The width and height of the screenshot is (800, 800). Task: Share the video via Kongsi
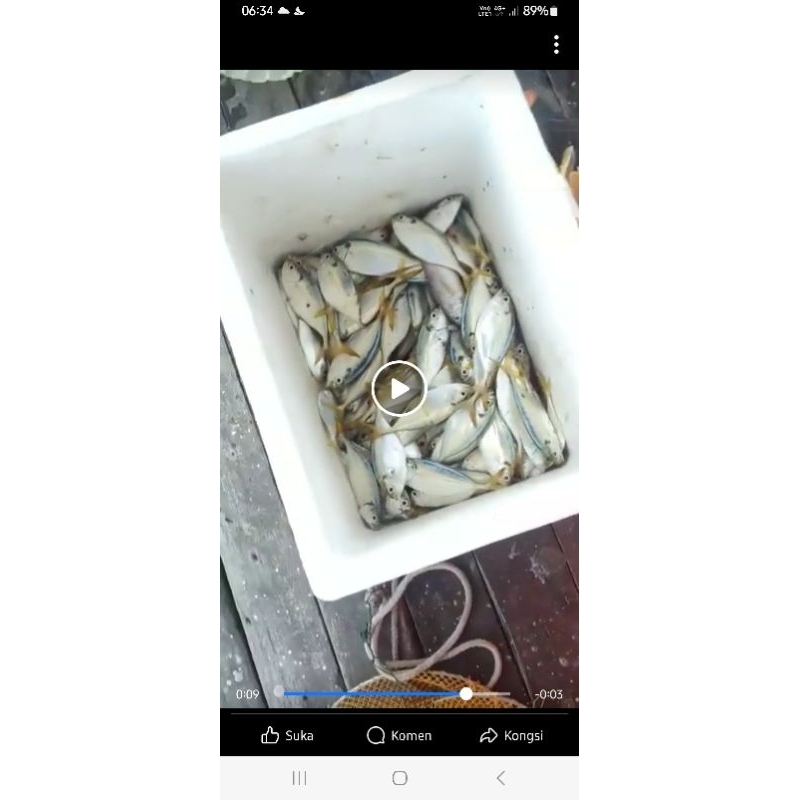[511, 736]
